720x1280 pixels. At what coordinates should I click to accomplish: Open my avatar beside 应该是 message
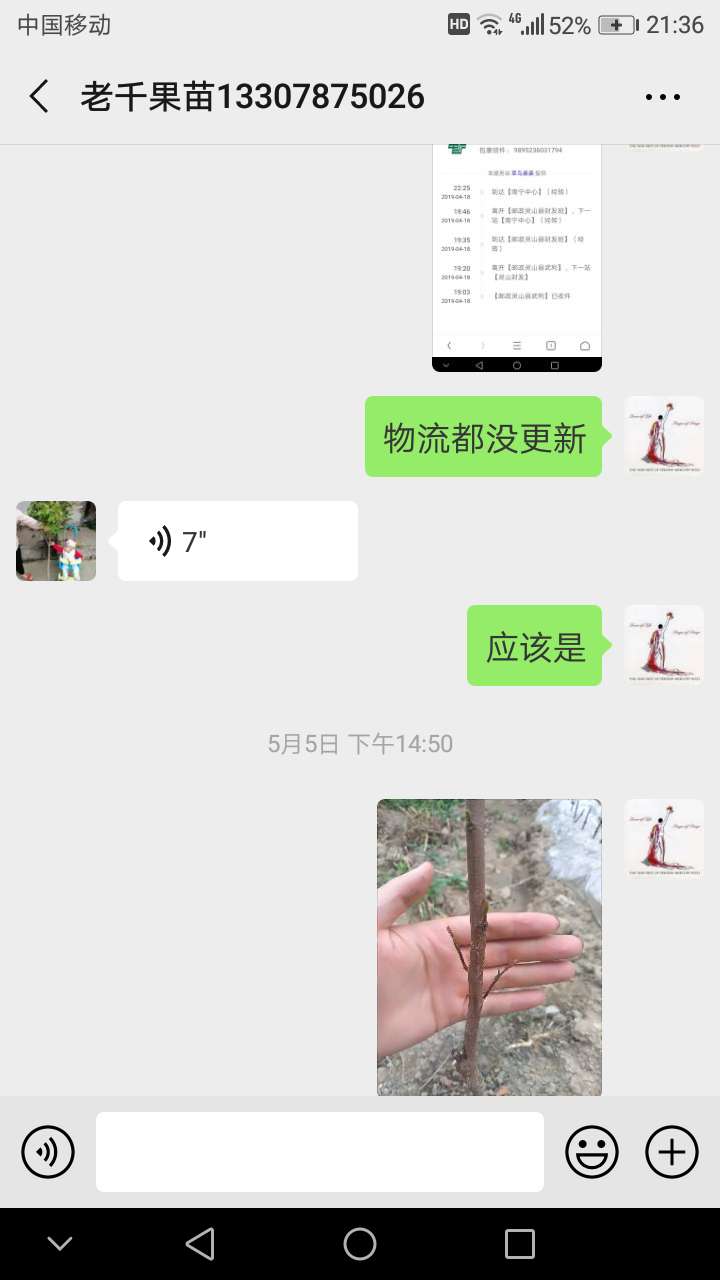pyautogui.click(x=664, y=645)
